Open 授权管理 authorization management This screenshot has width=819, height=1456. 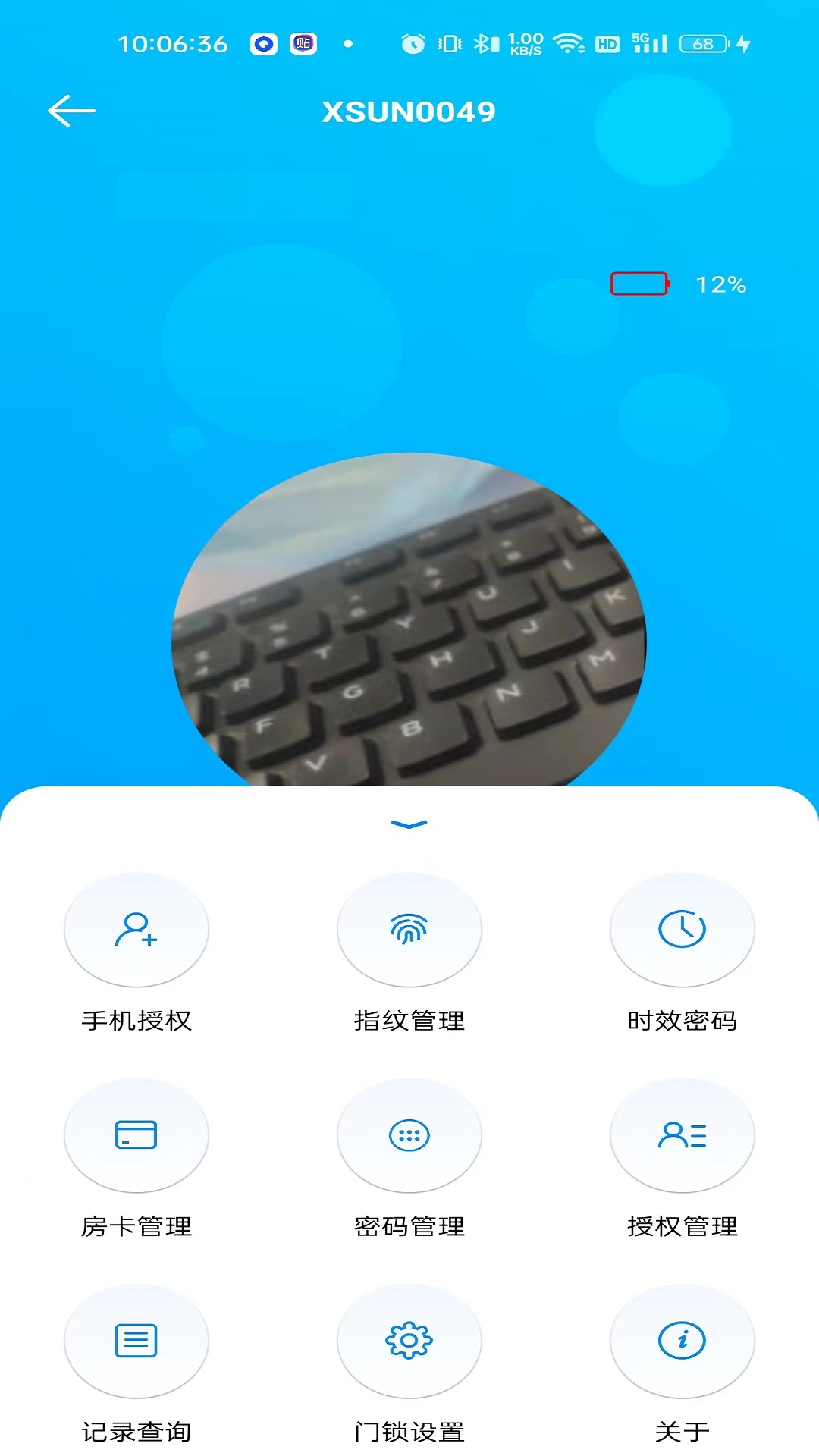coord(682,1134)
